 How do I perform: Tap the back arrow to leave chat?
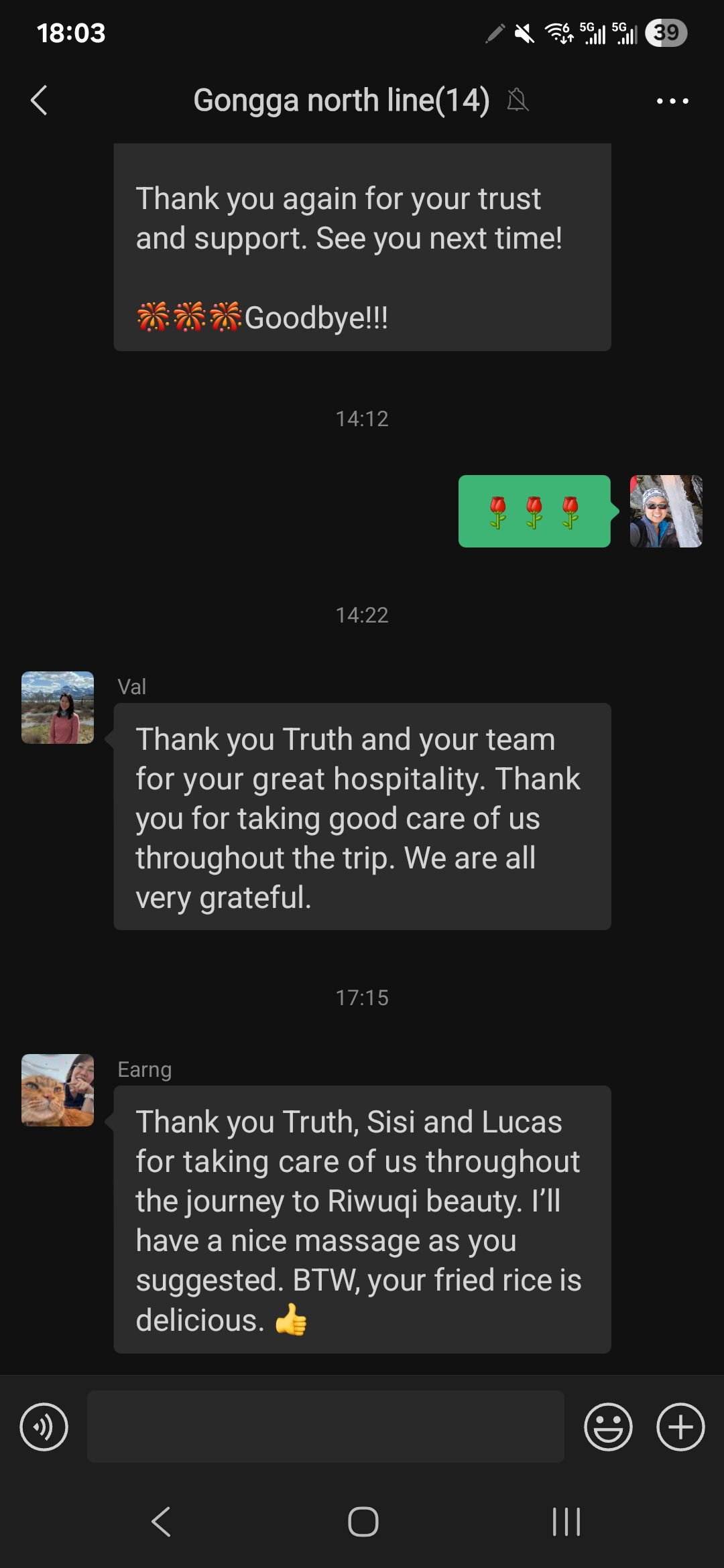[x=38, y=101]
